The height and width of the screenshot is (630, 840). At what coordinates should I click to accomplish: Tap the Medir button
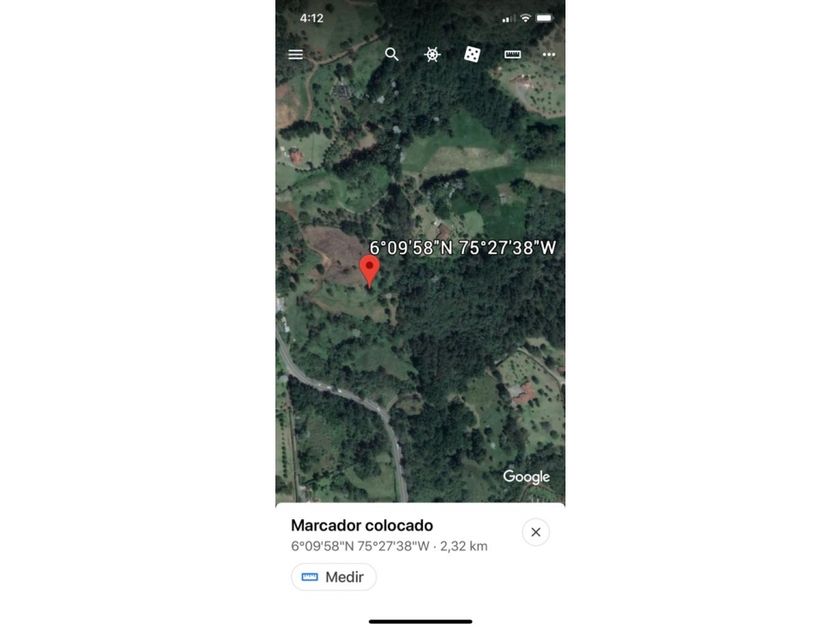[x=334, y=577]
